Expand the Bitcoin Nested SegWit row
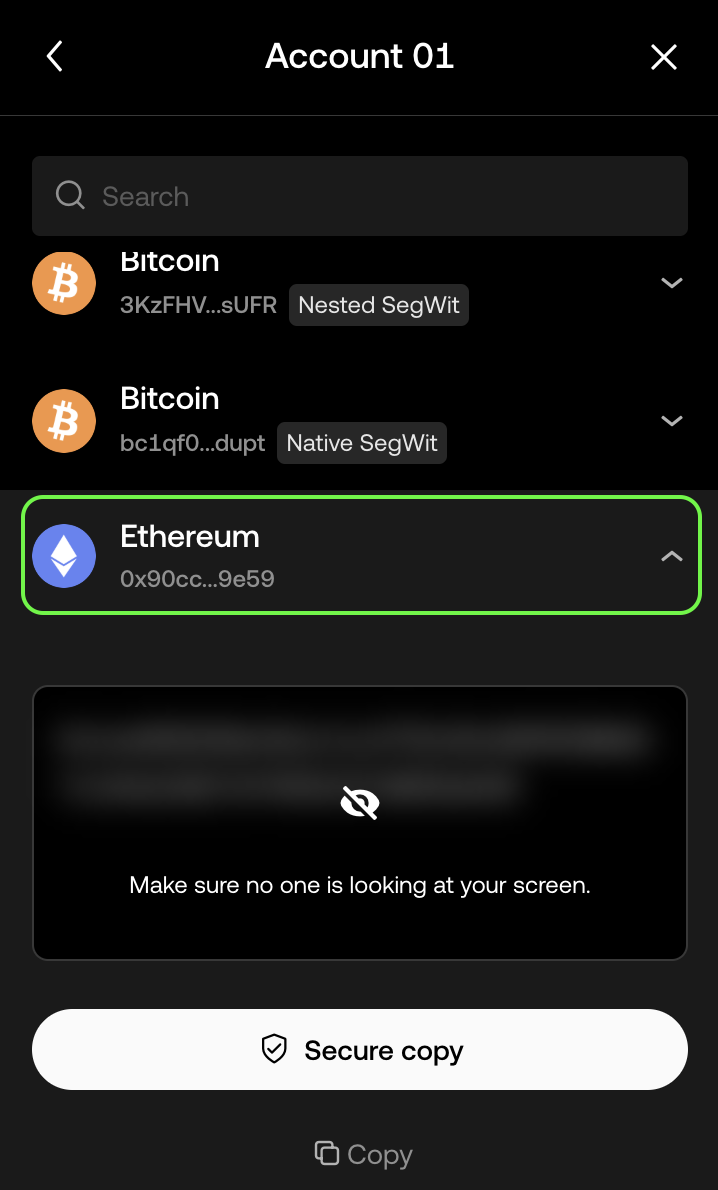This screenshot has height=1190, width=718. pos(672,283)
